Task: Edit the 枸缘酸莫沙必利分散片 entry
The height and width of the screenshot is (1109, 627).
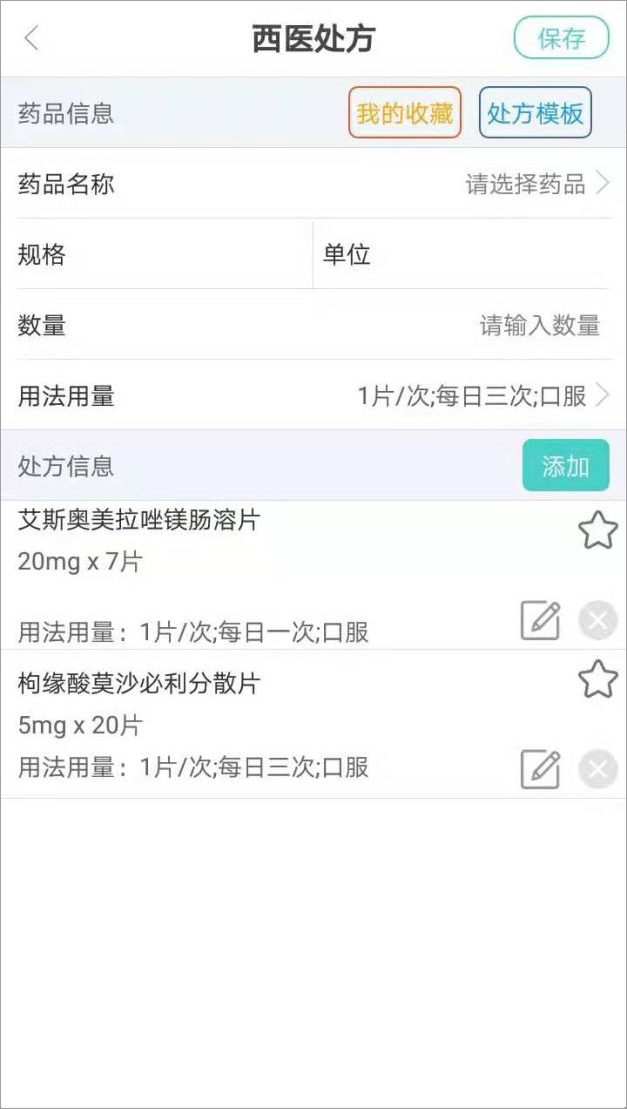Action: (x=540, y=770)
